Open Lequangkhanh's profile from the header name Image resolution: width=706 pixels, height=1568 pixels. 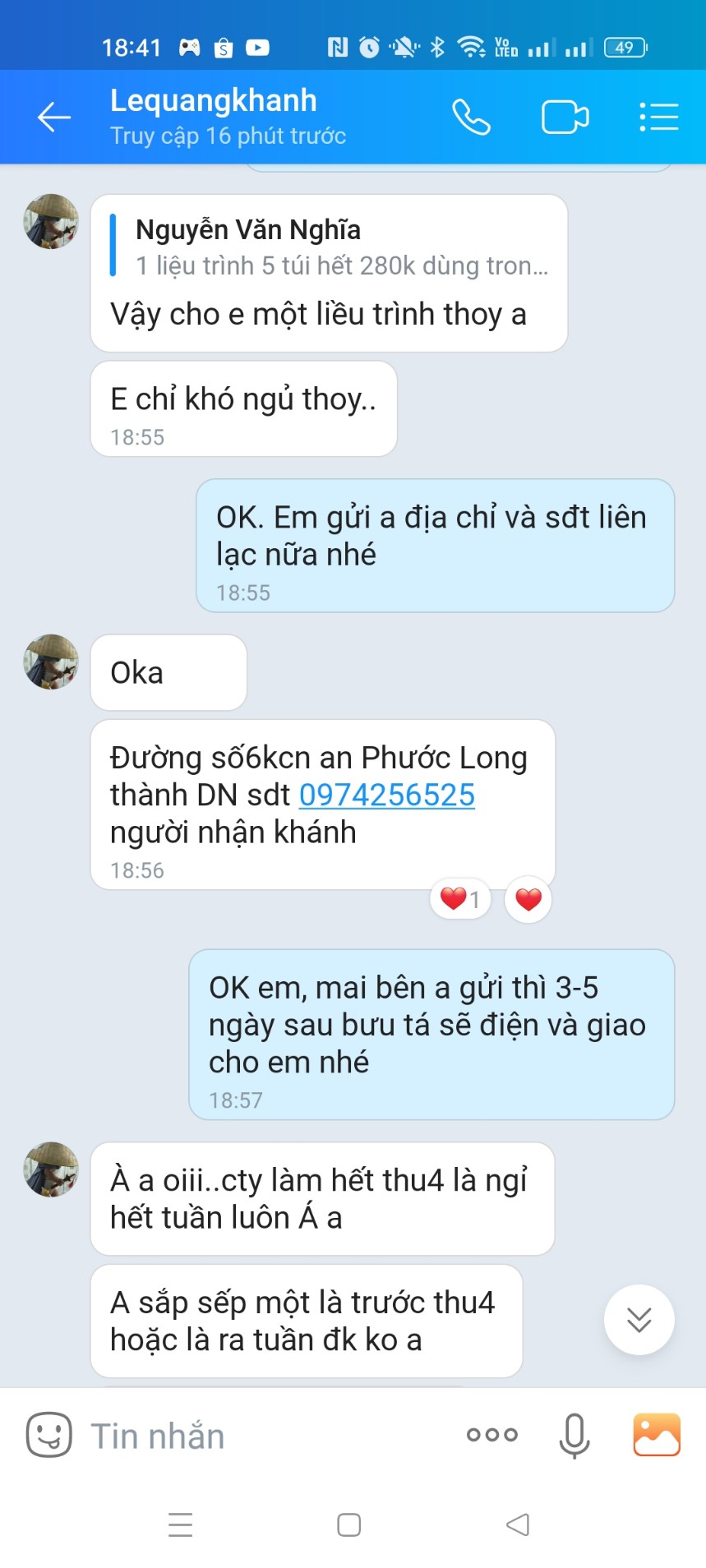pyautogui.click(x=214, y=101)
